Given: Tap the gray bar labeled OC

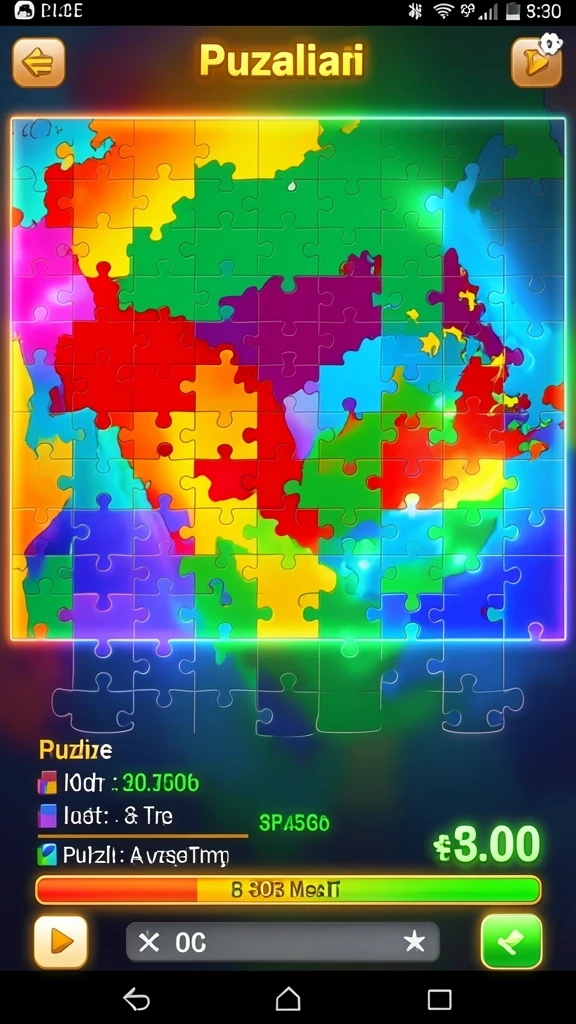Looking at the screenshot, I should 283,942.
